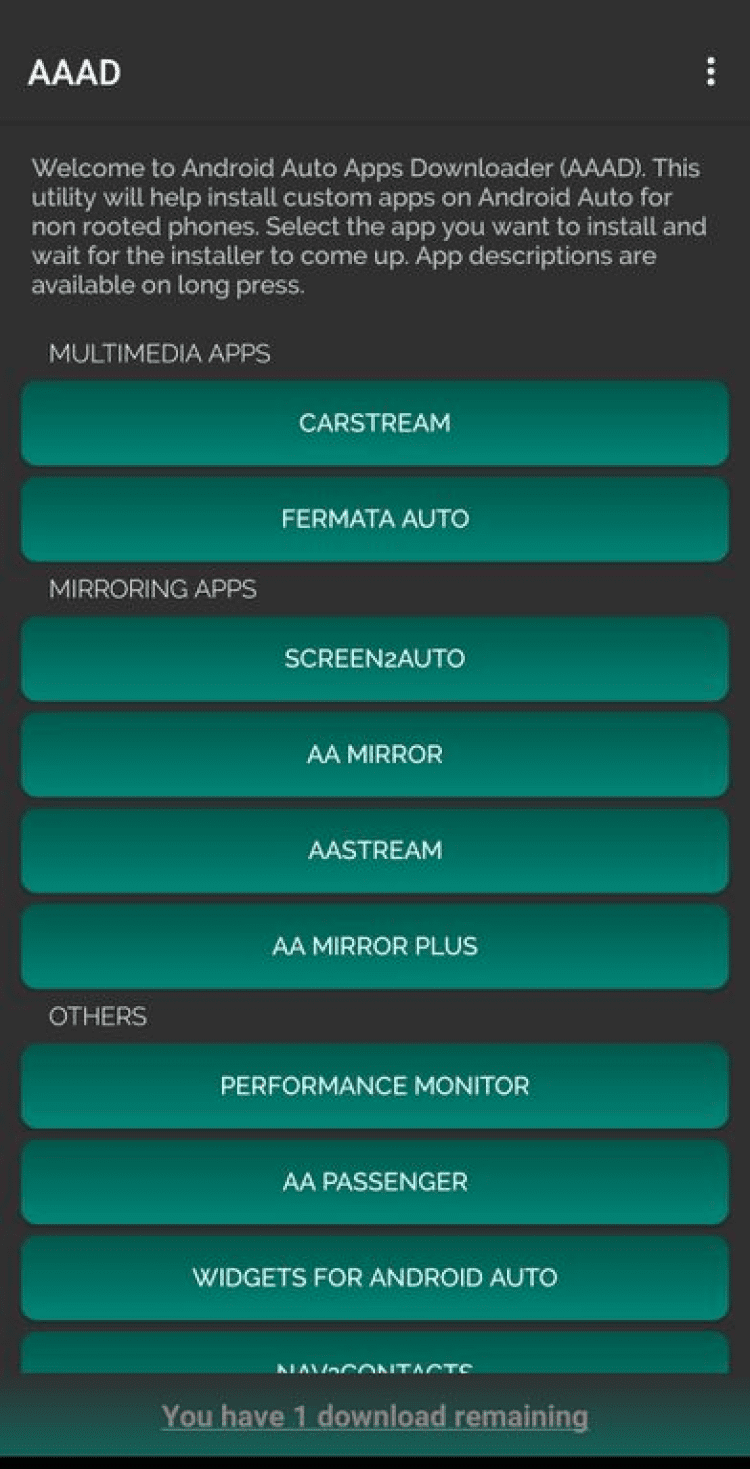750x1469 pixels.
Task: Download AA Mirror Plus
Action: pyautogui.click(x=375, y=946)
